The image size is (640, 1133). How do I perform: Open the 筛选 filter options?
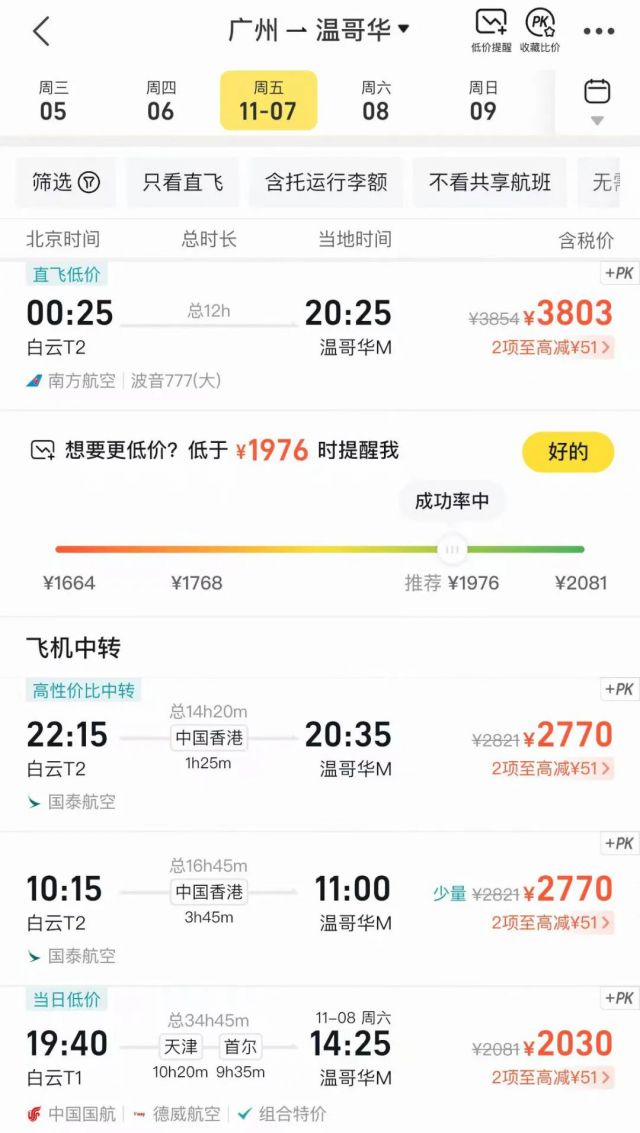[x=65, y=182]
